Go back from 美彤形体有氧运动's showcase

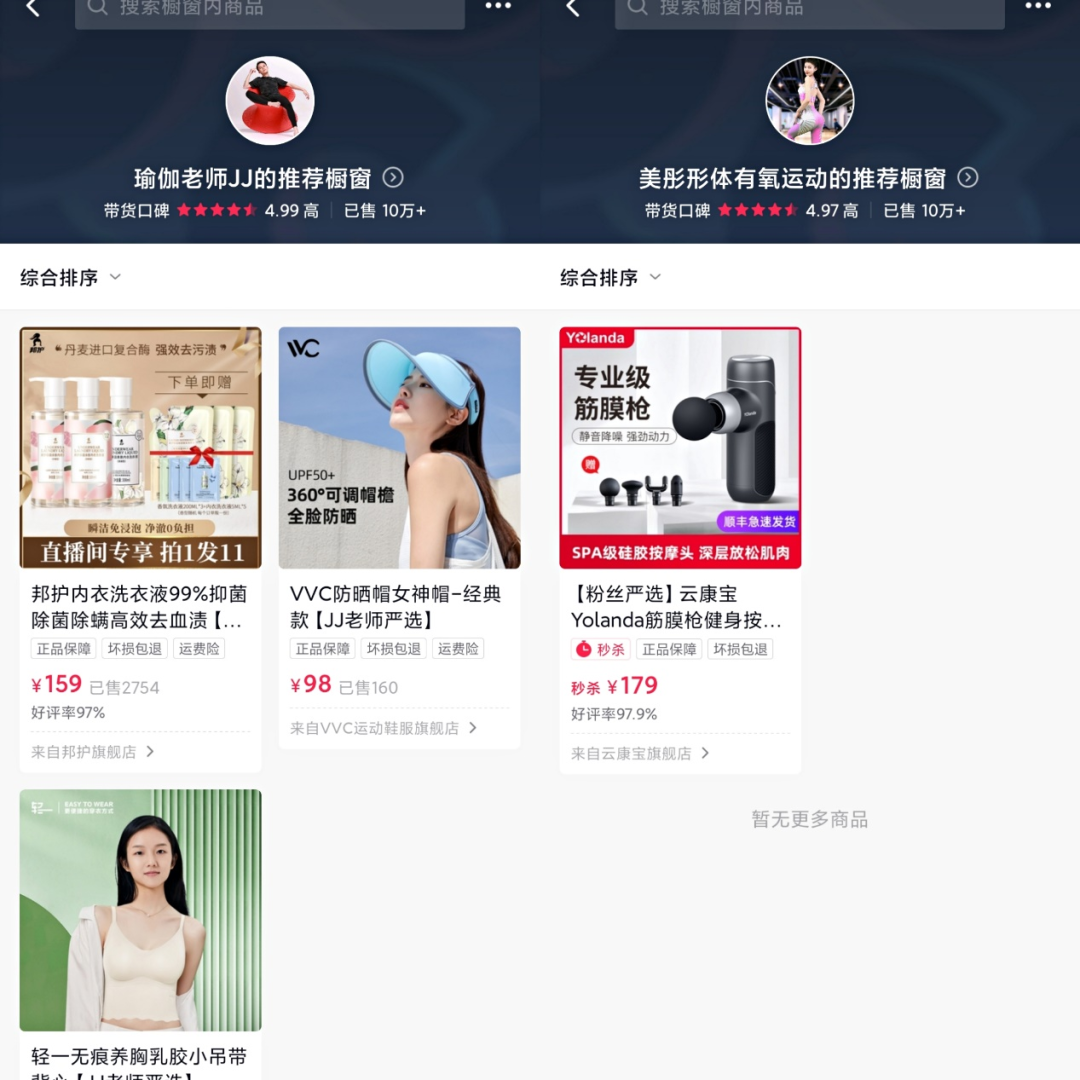[573, 8]
